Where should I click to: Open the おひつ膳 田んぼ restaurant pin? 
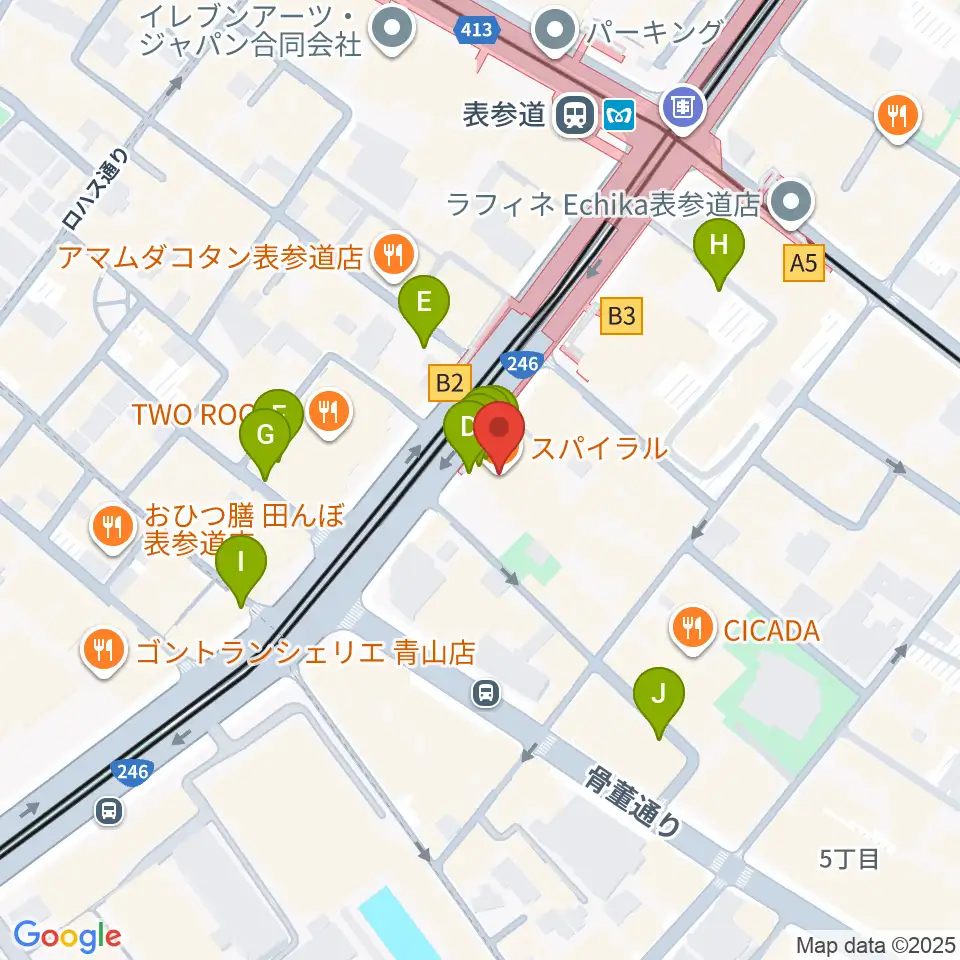pos(113,528)
